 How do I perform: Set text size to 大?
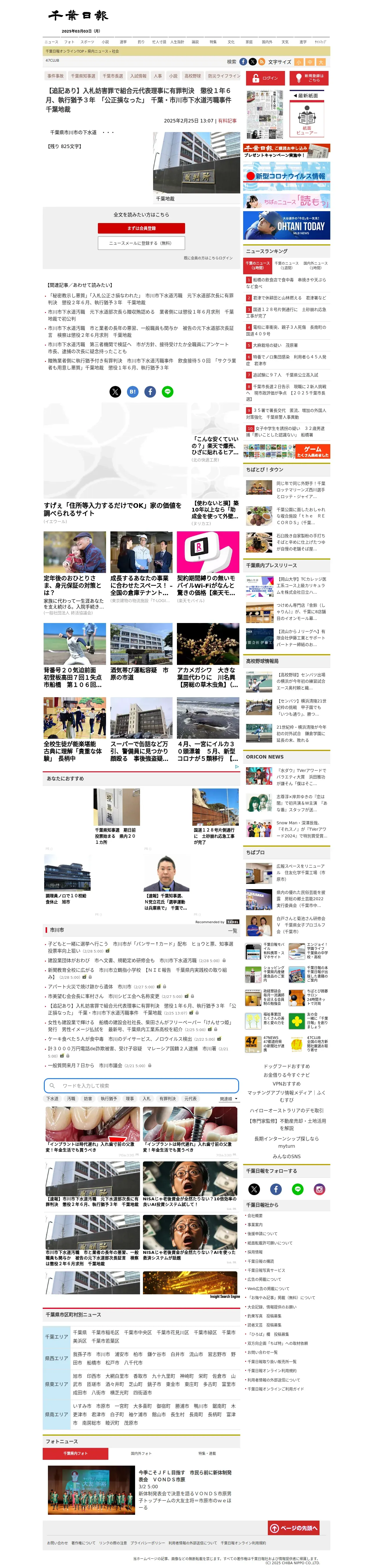tap(320, 62)
